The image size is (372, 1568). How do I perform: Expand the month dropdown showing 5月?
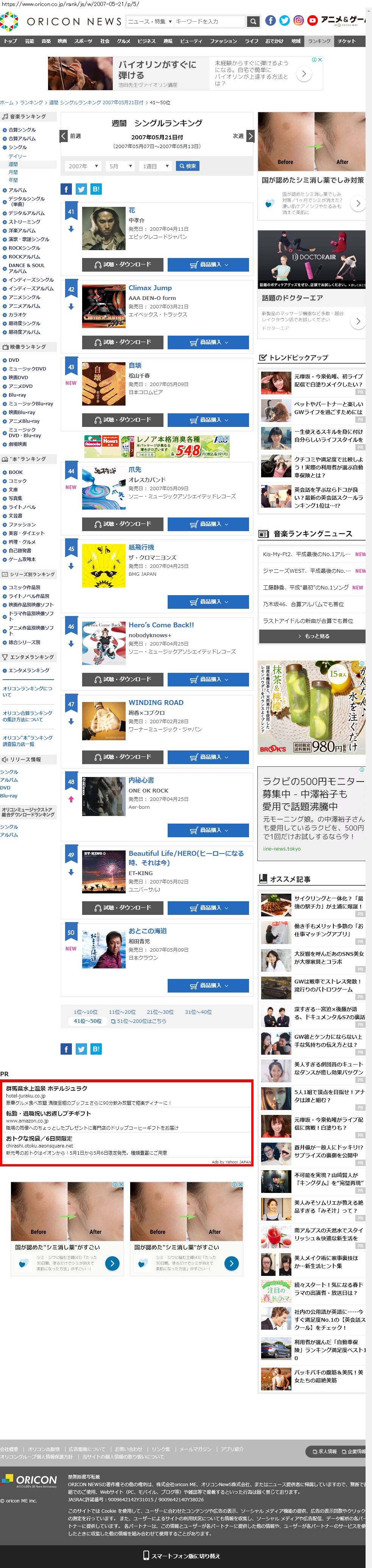[120, 166]
